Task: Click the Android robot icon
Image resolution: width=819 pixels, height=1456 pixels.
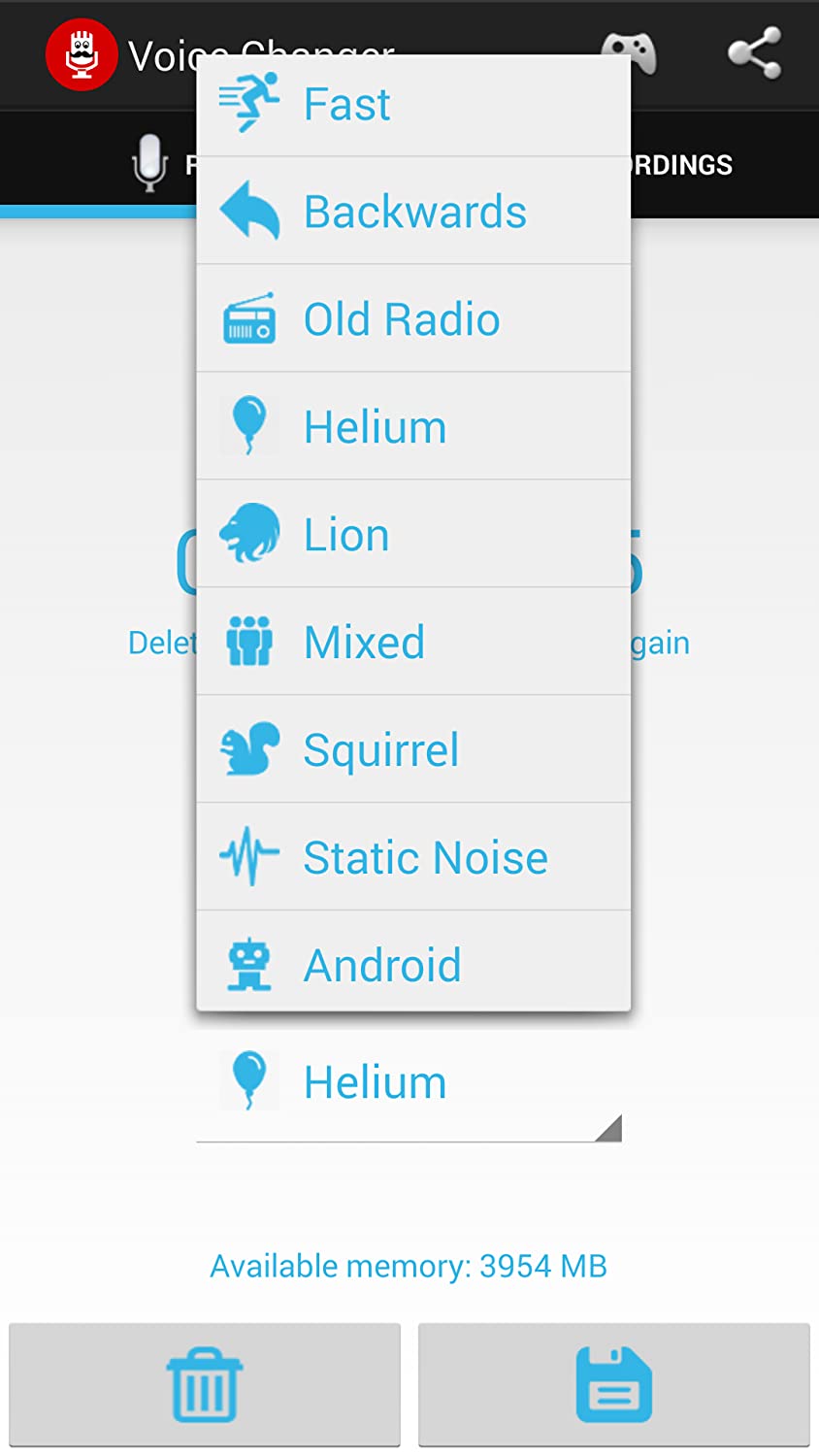Action: [249, 964]
